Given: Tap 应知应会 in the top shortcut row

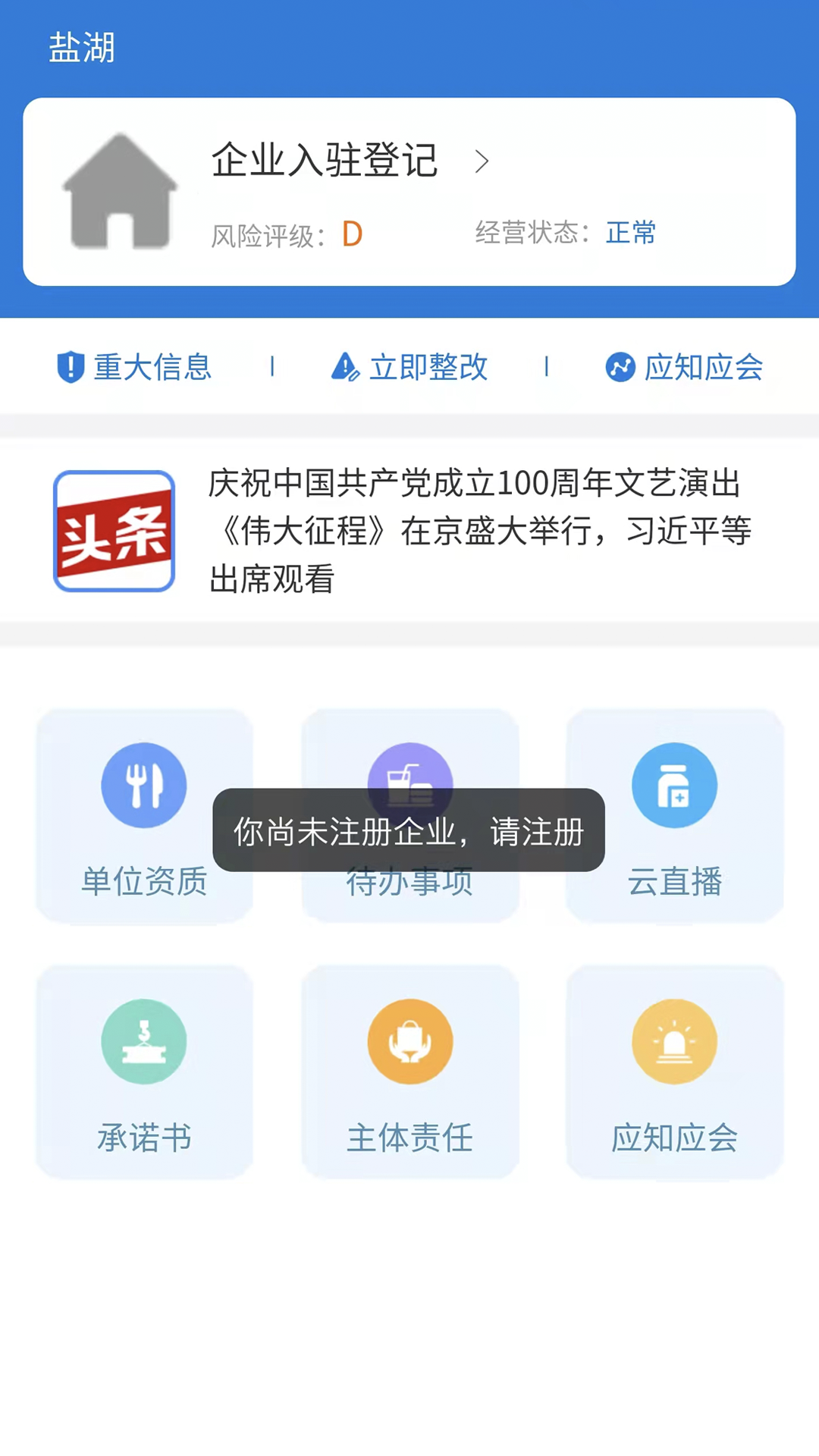Looking at the screenshot, I should pos(684,367).
